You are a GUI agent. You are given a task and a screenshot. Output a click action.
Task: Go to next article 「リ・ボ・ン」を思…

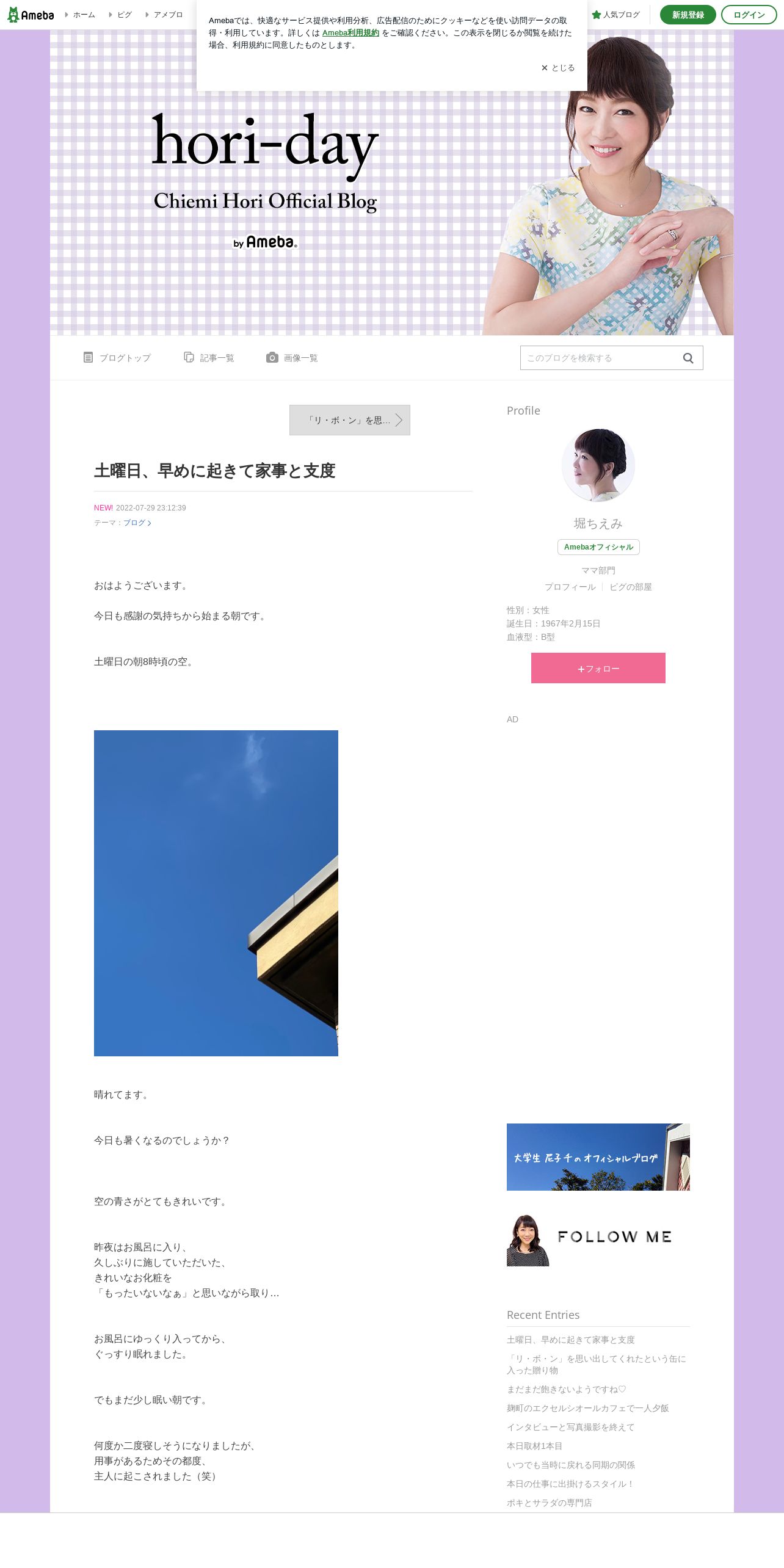point(350,420)
